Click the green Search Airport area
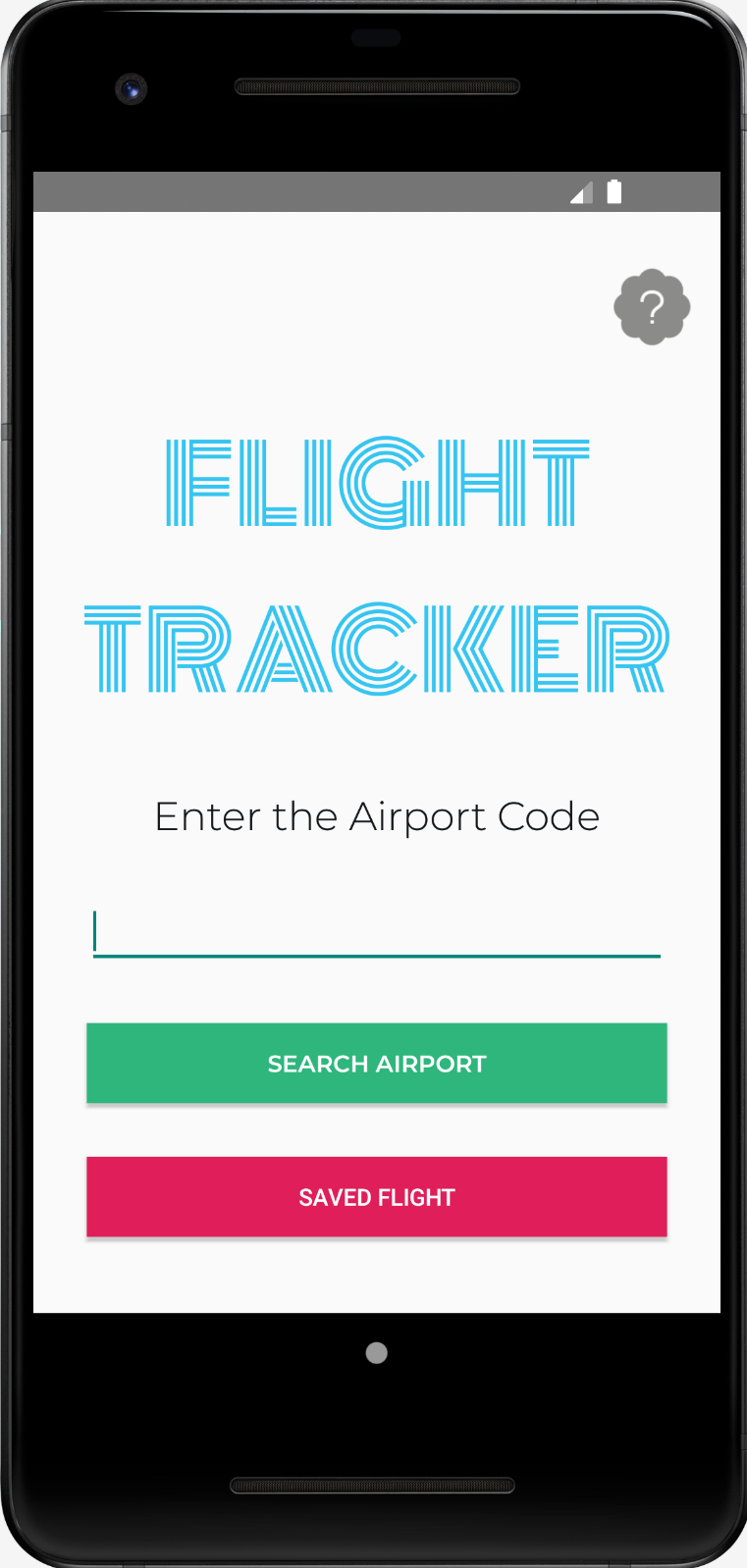 click(x=376, y=1063)
